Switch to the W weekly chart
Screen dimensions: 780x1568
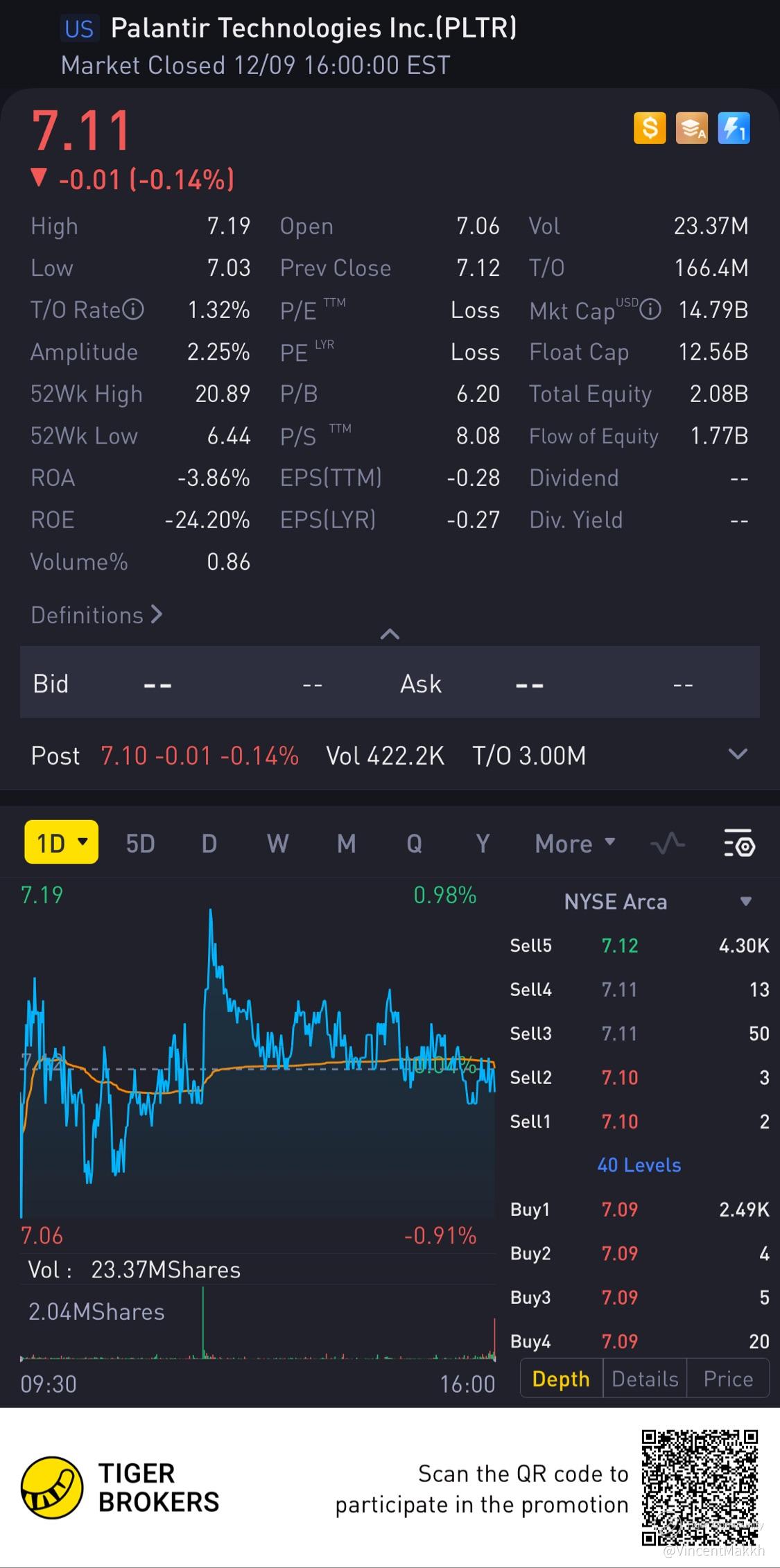pos(277,844)
